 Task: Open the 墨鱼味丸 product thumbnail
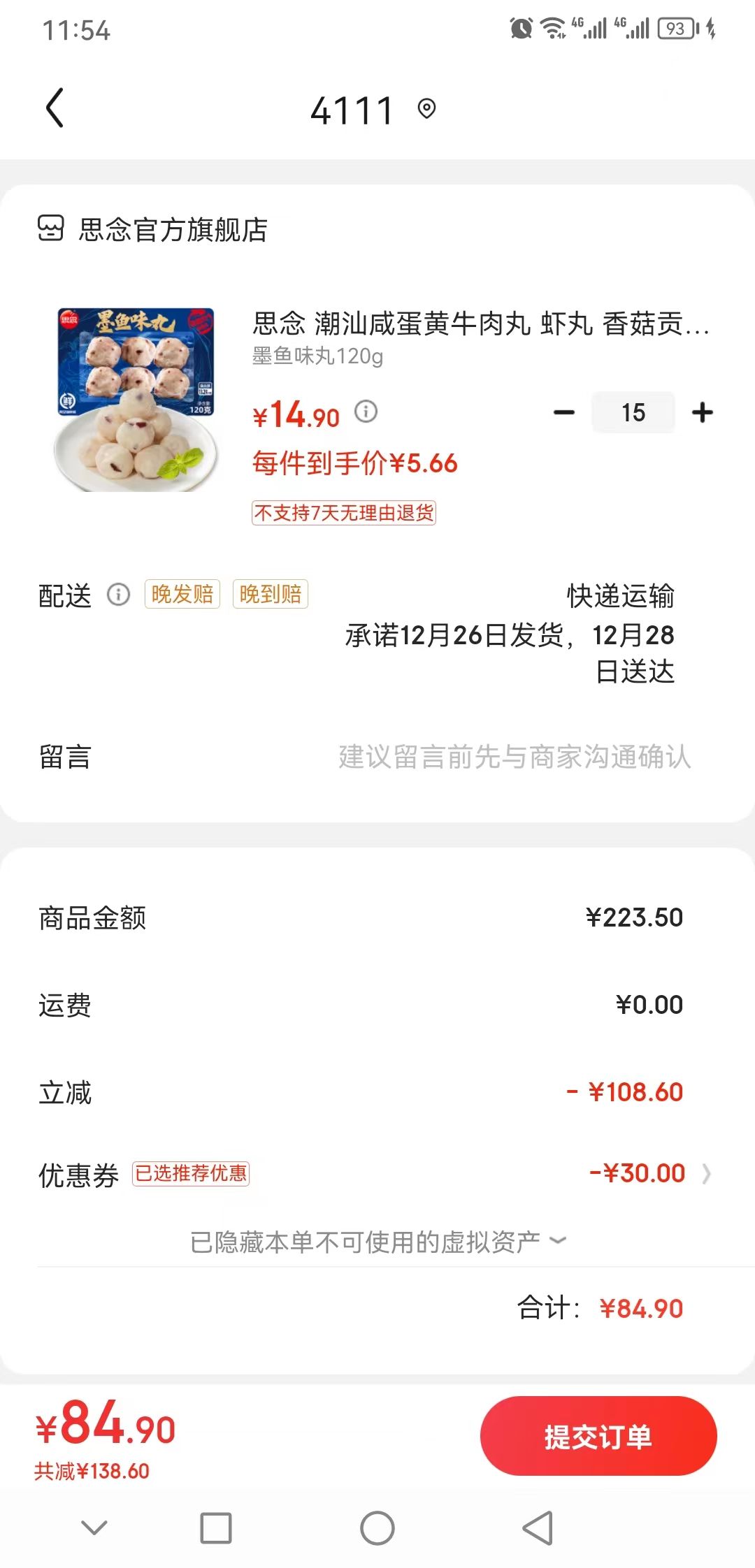pyautogui.click(x=136, y=400)
